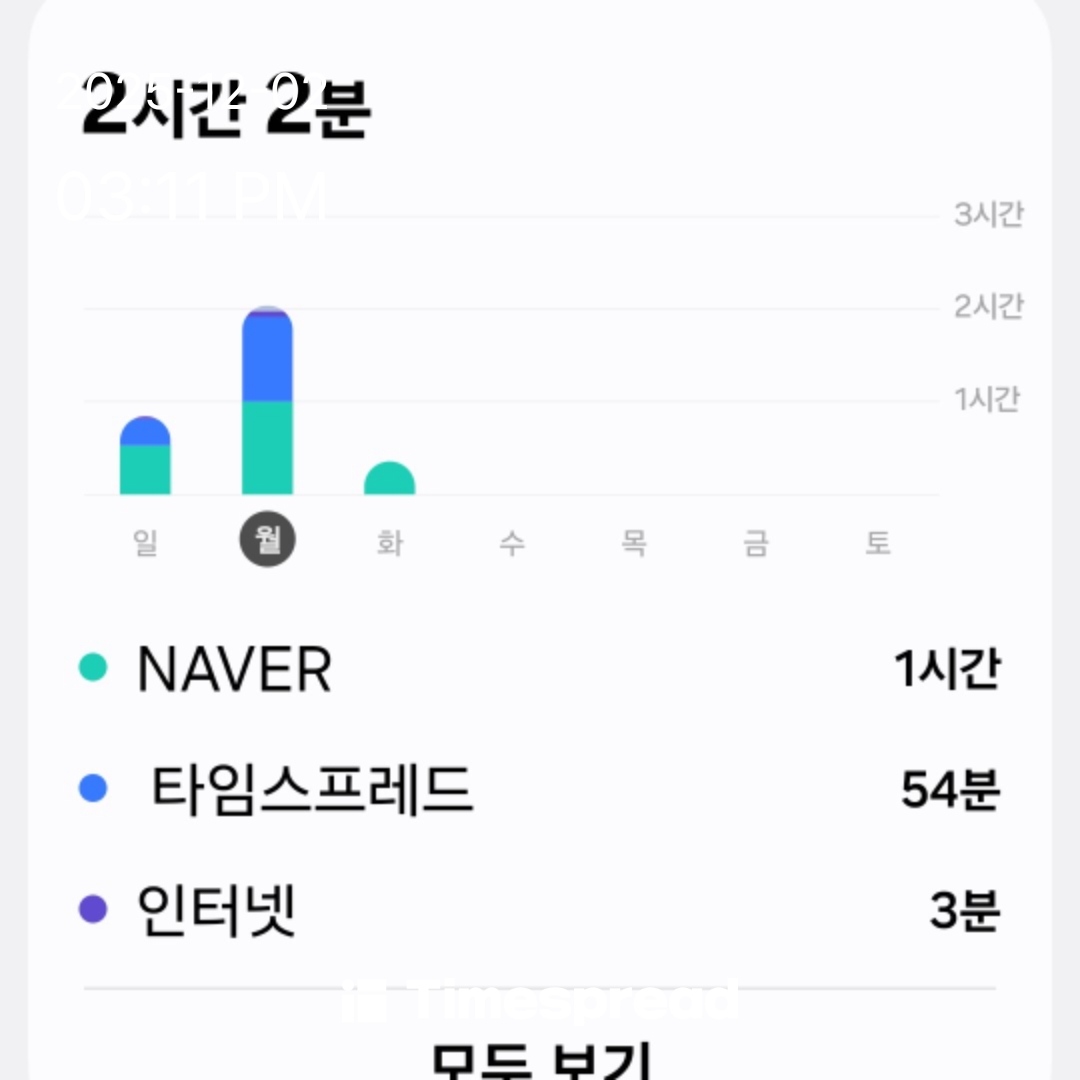Tap the highlighted Monday (월) day
Viewport: 1080px width, 1080px height.
point(267,541)
